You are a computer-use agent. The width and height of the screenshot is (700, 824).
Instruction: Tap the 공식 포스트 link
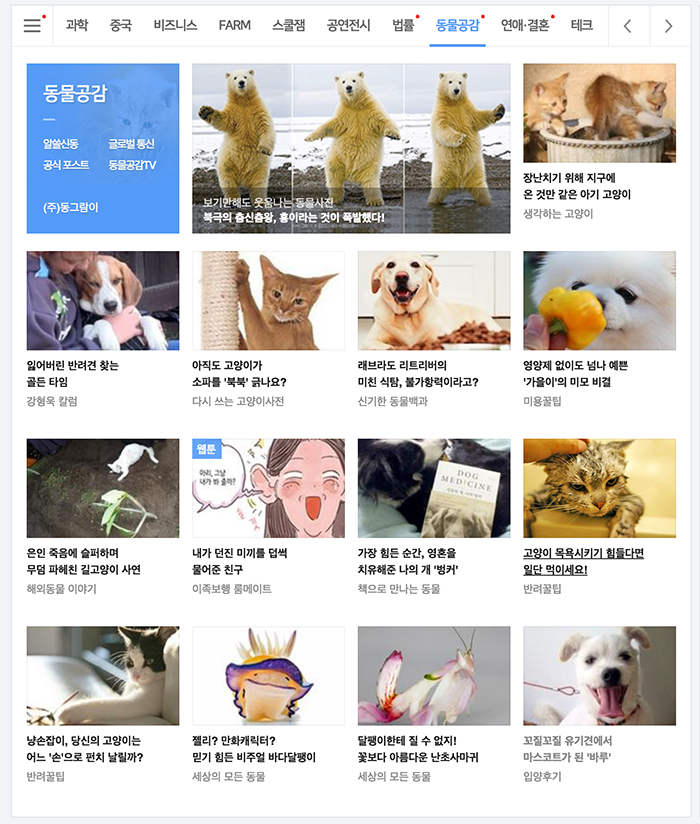pos(66,164)
